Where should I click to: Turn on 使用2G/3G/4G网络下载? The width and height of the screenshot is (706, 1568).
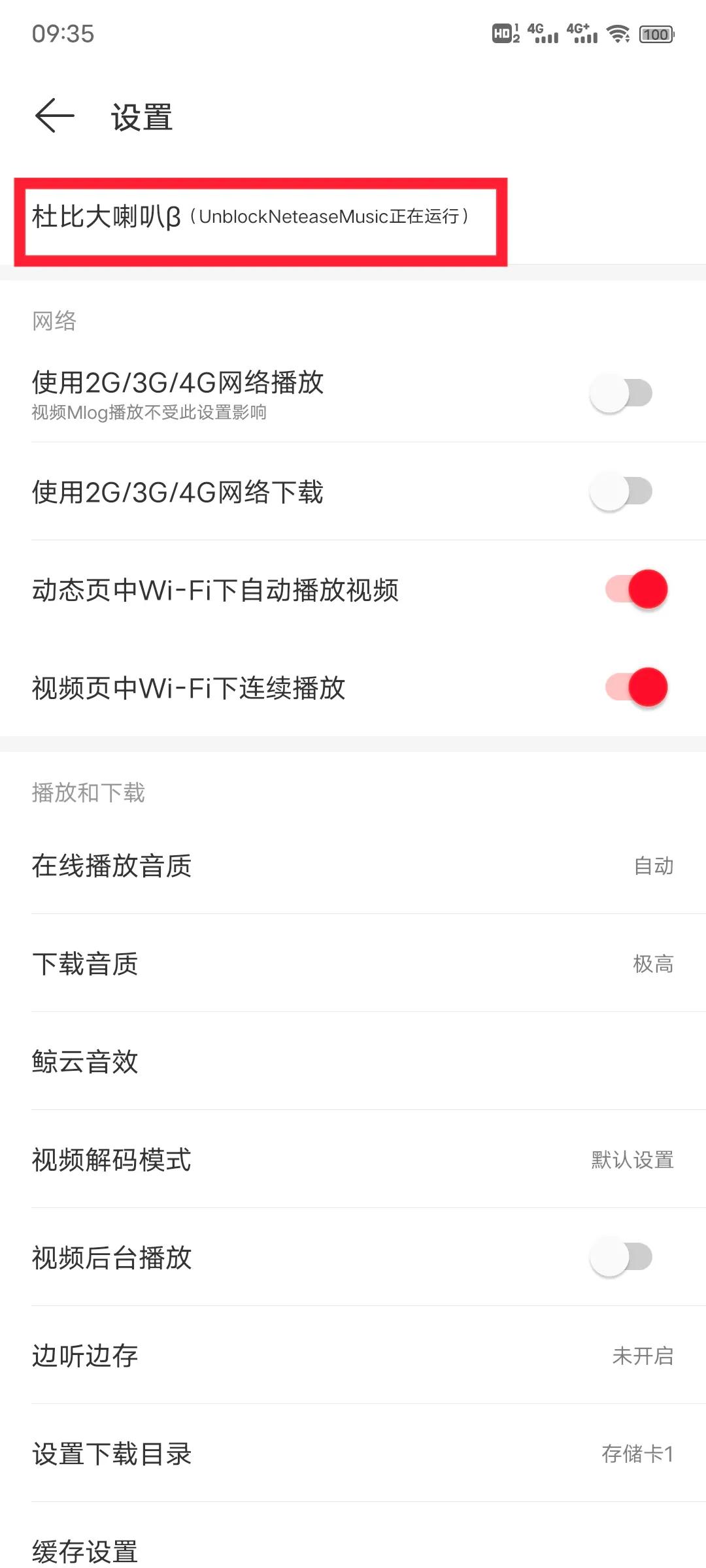coord(621,491)
